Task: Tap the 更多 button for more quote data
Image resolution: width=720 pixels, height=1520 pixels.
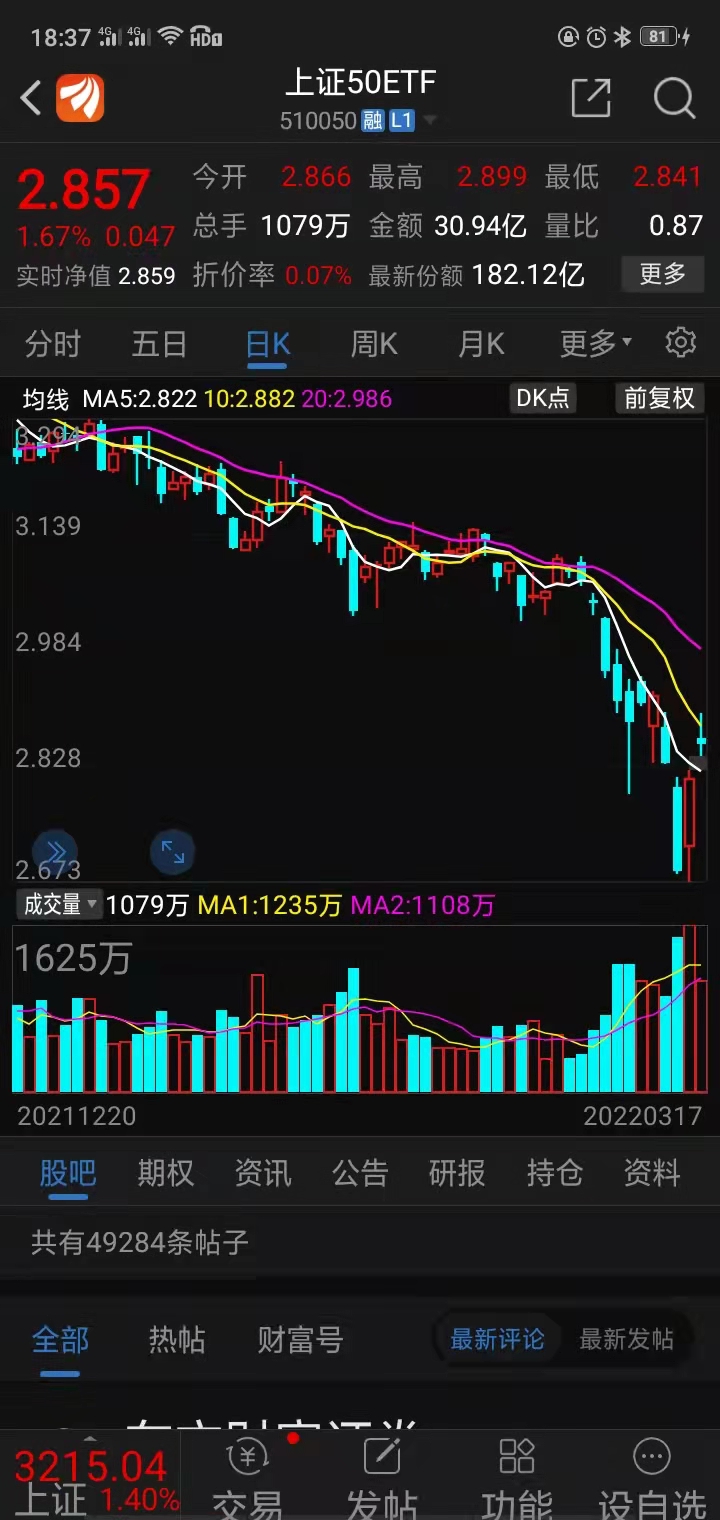Action: [662, 274]
